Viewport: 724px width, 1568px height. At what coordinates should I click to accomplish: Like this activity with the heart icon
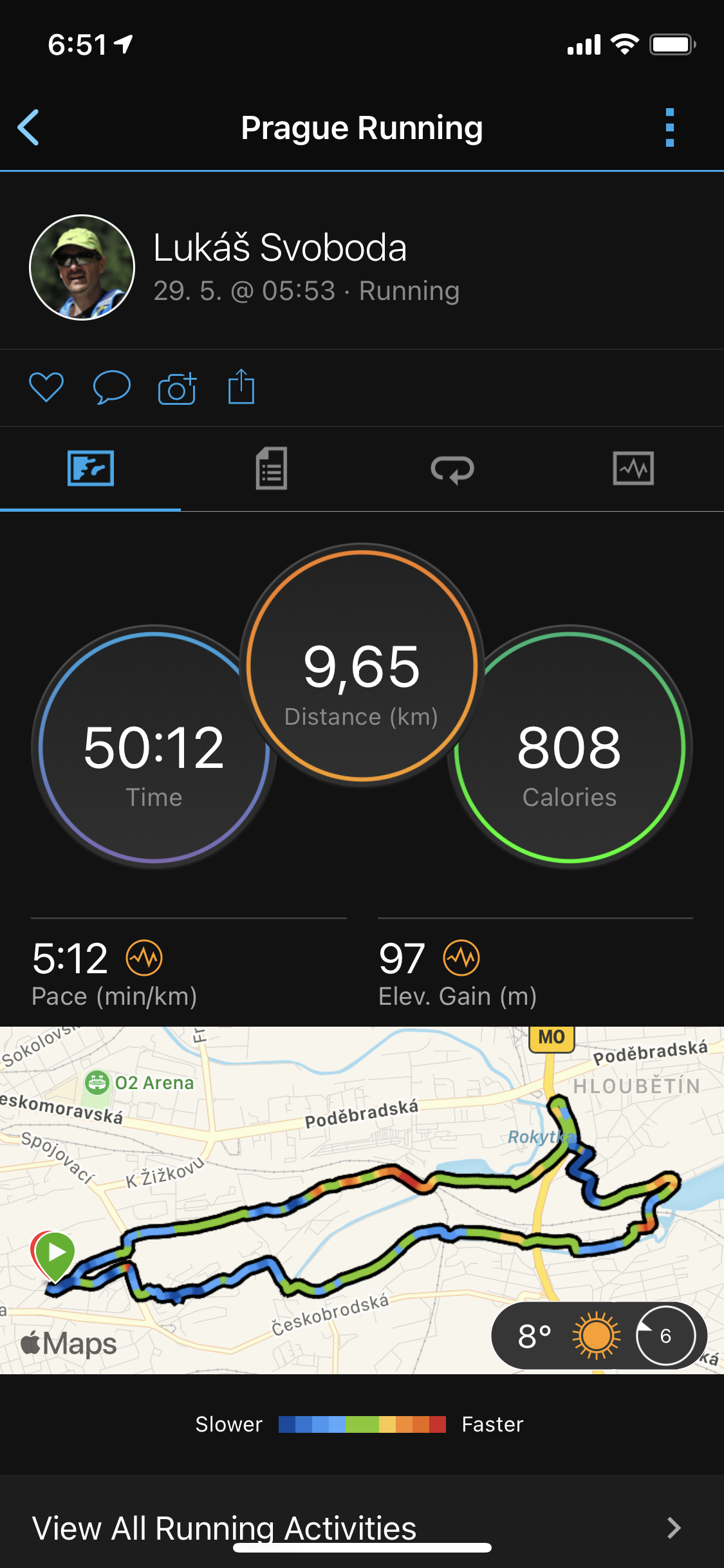point(46,387)
